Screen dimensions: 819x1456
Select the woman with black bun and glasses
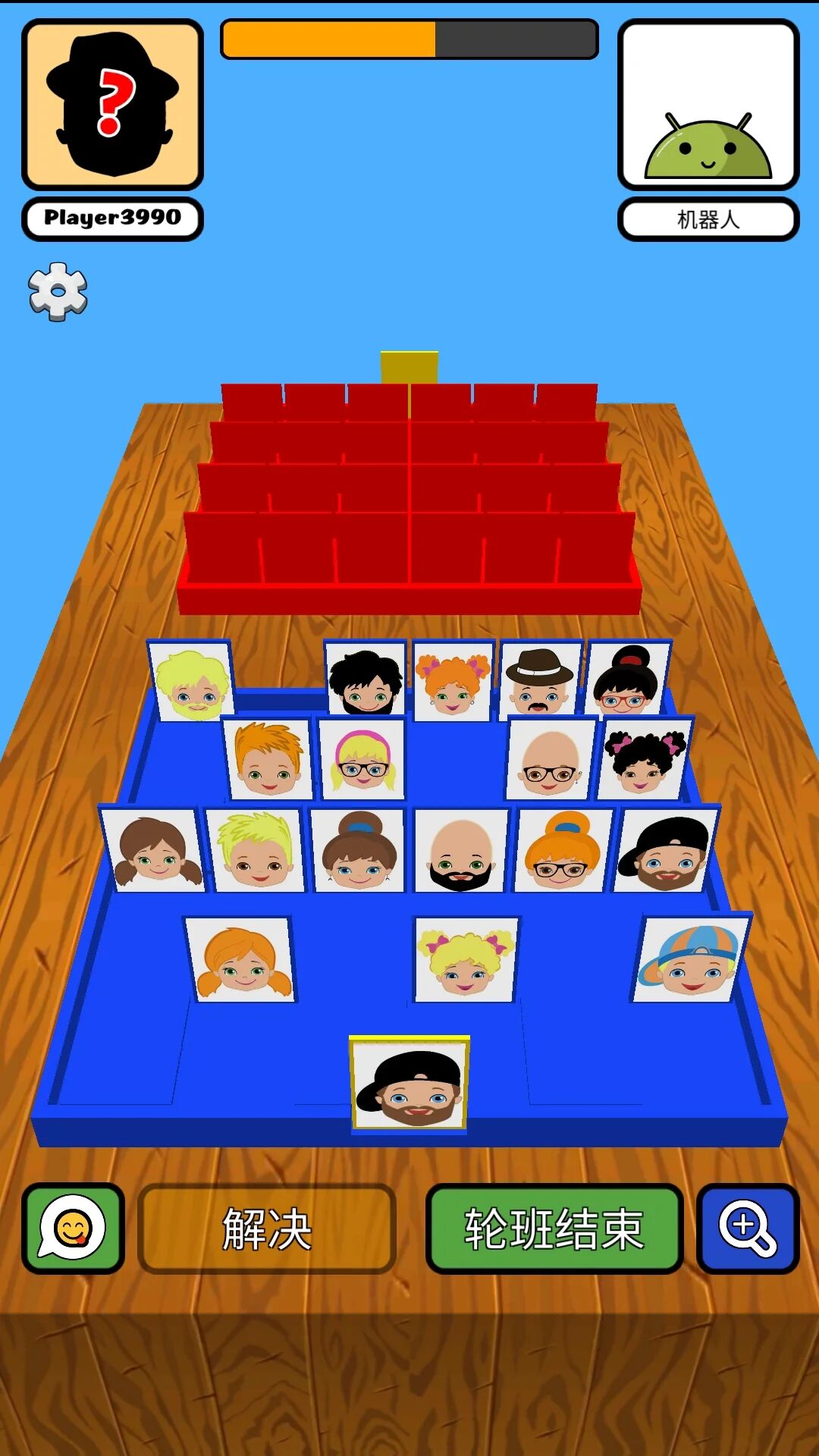point(626,679)
